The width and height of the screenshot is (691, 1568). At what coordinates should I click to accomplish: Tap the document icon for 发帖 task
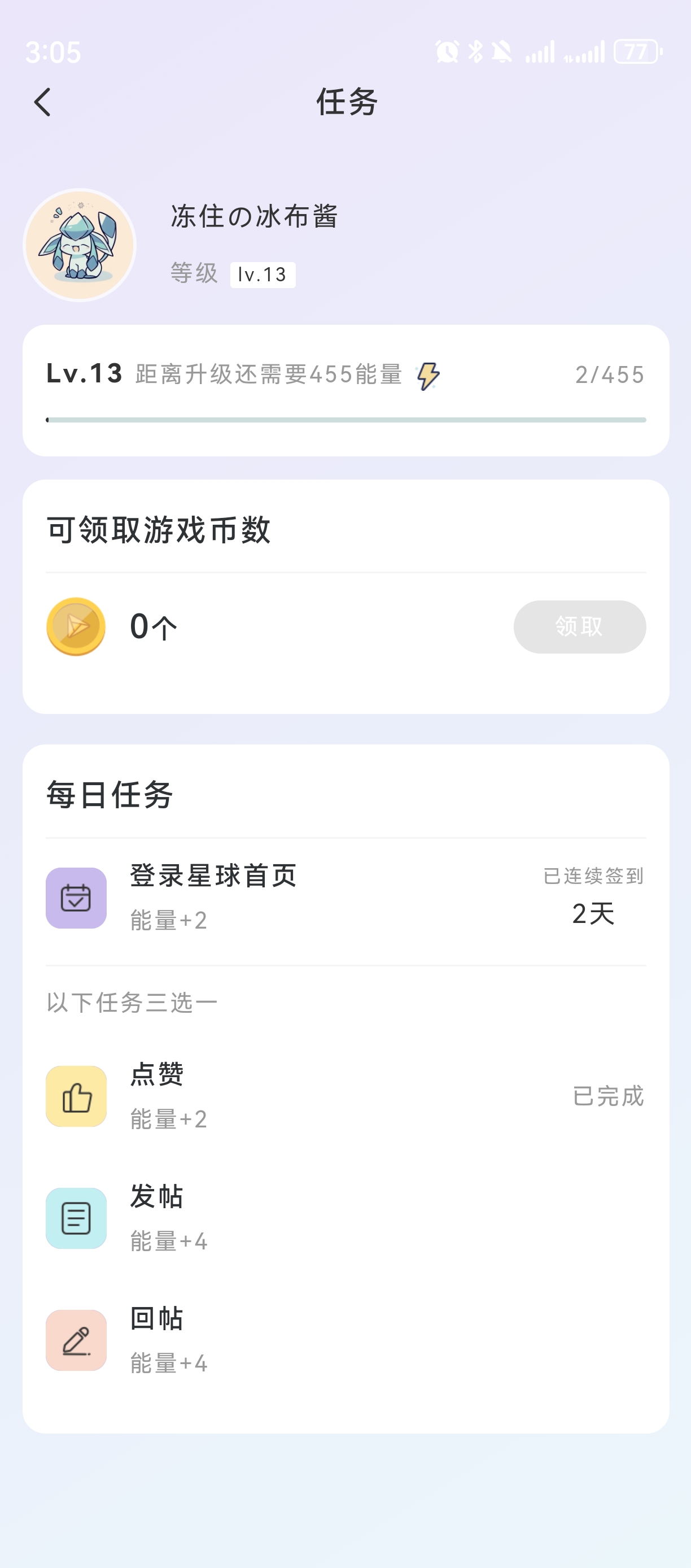[76, 1218]
